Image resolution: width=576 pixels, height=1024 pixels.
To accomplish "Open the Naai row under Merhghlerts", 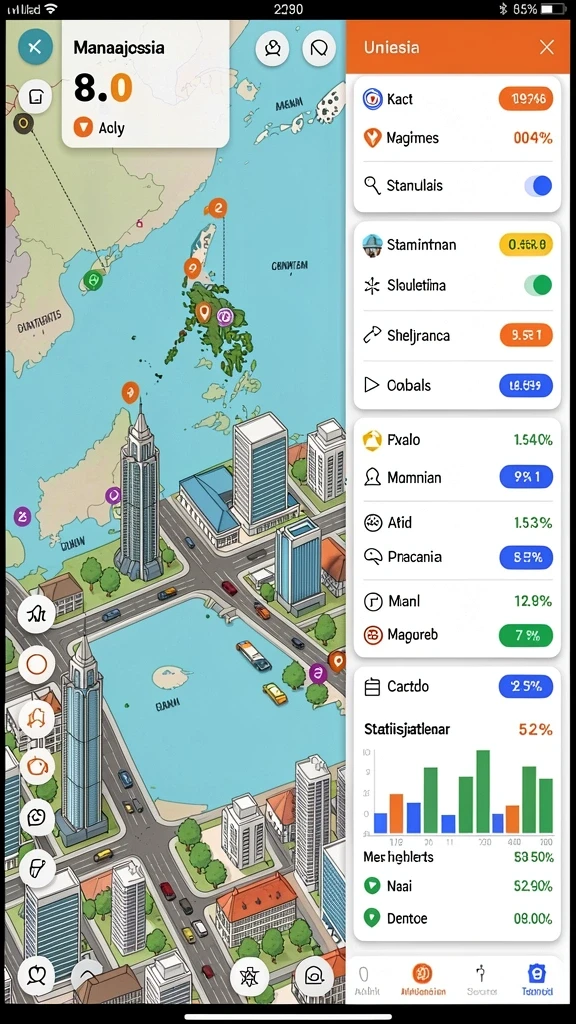I will click(x=457, y=886).
